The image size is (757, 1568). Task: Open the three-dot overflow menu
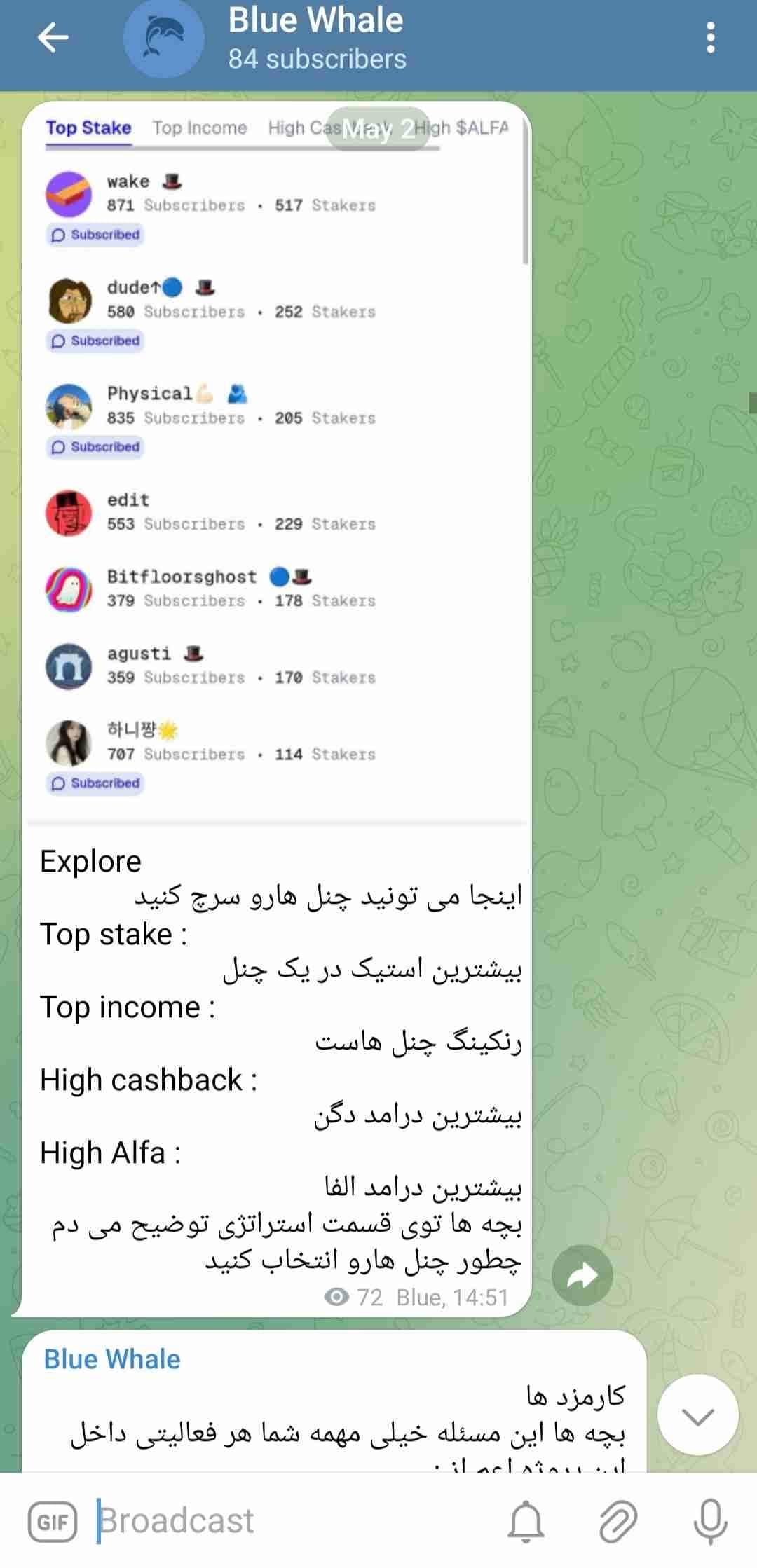(710, 38)
